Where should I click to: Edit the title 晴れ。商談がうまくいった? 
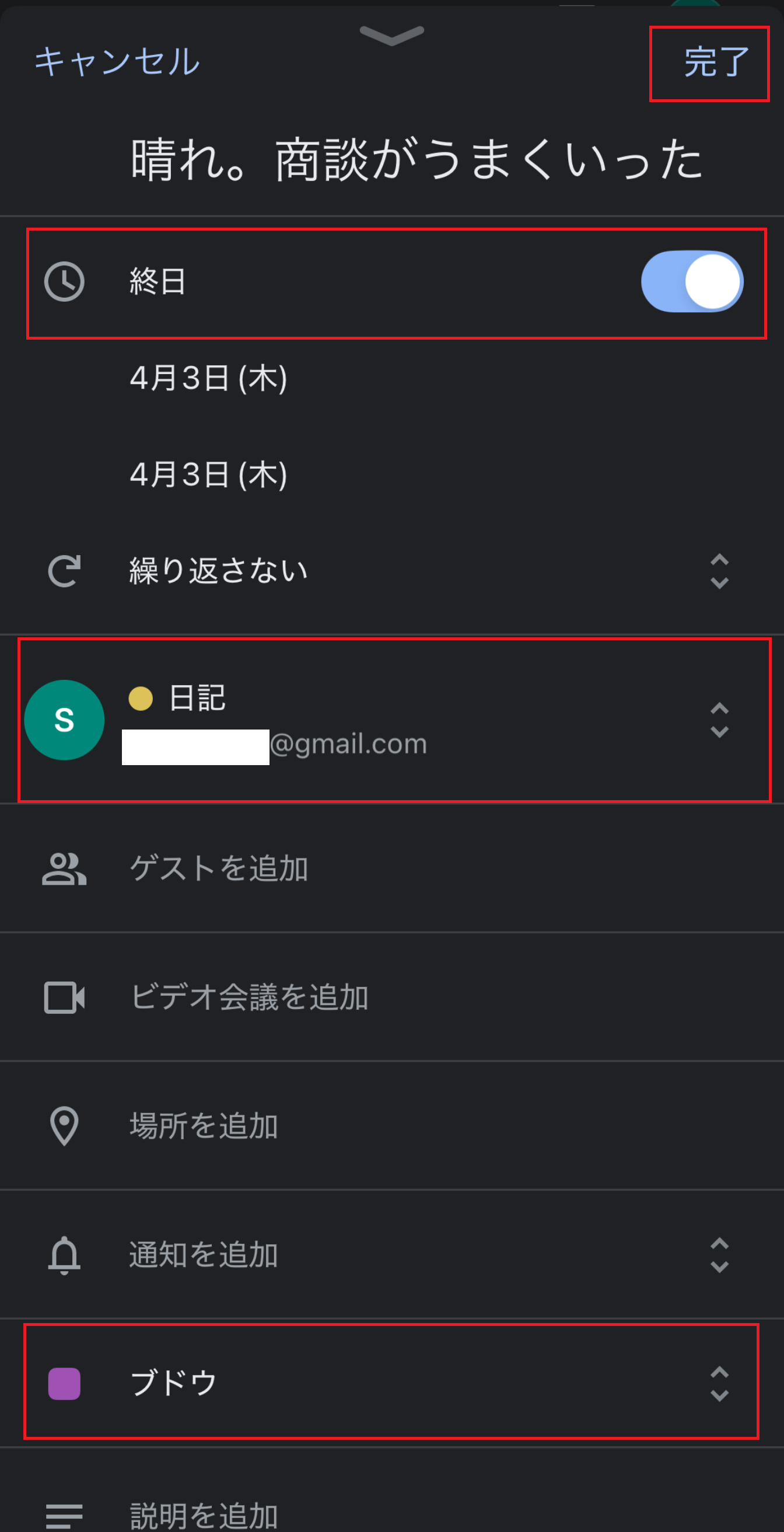tap(416, 159)
